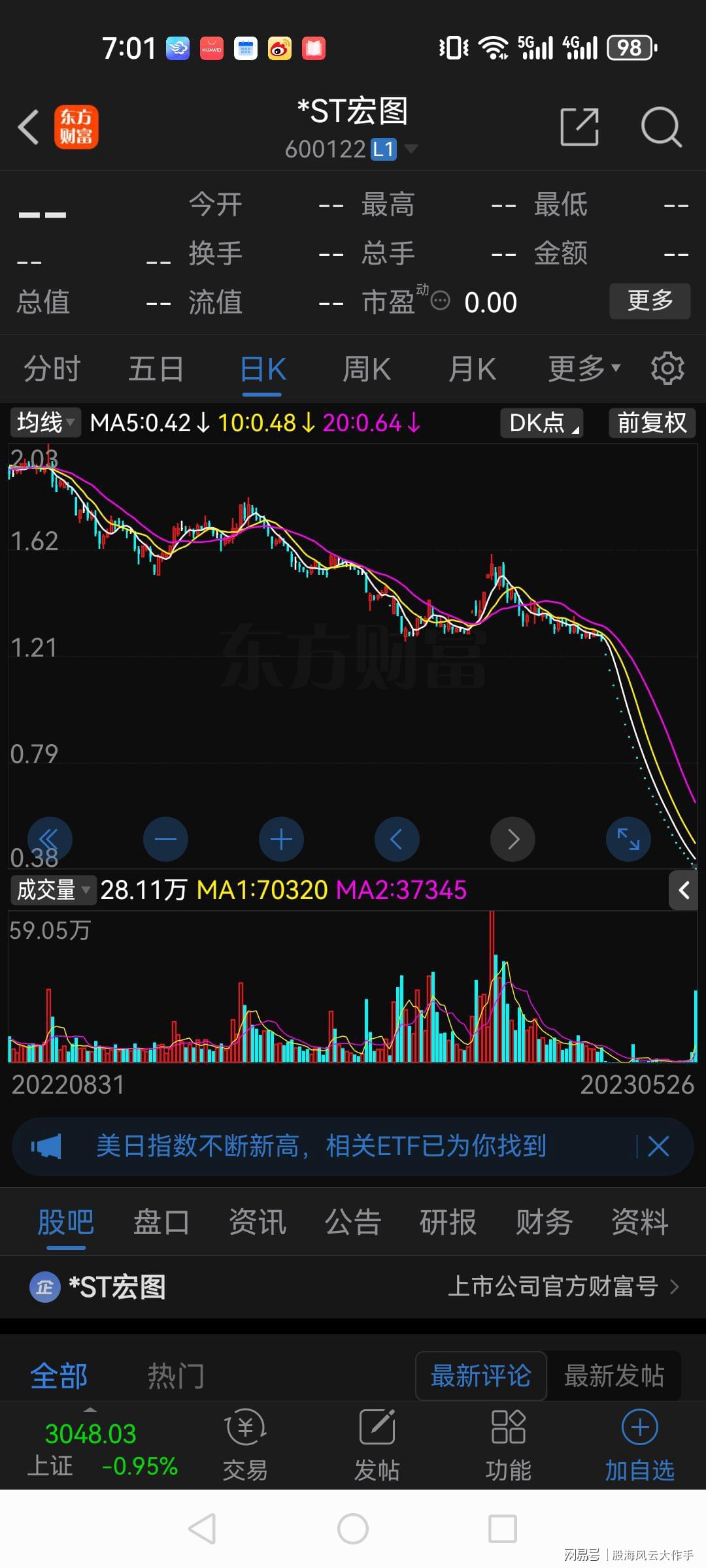Open the 均线 indicator dropdown
Image resolution: width=706 pixels, height=1568 pixels.
45,423
